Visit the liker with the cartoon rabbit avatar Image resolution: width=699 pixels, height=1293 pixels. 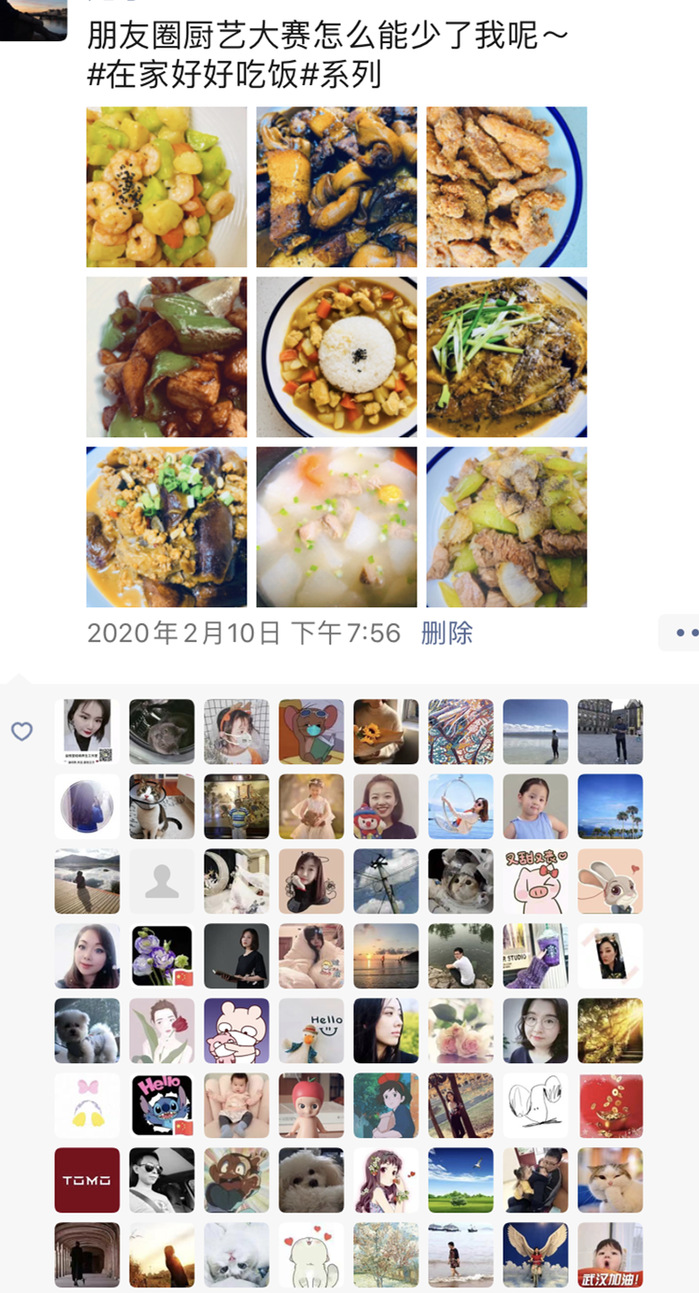pos(610,881)
